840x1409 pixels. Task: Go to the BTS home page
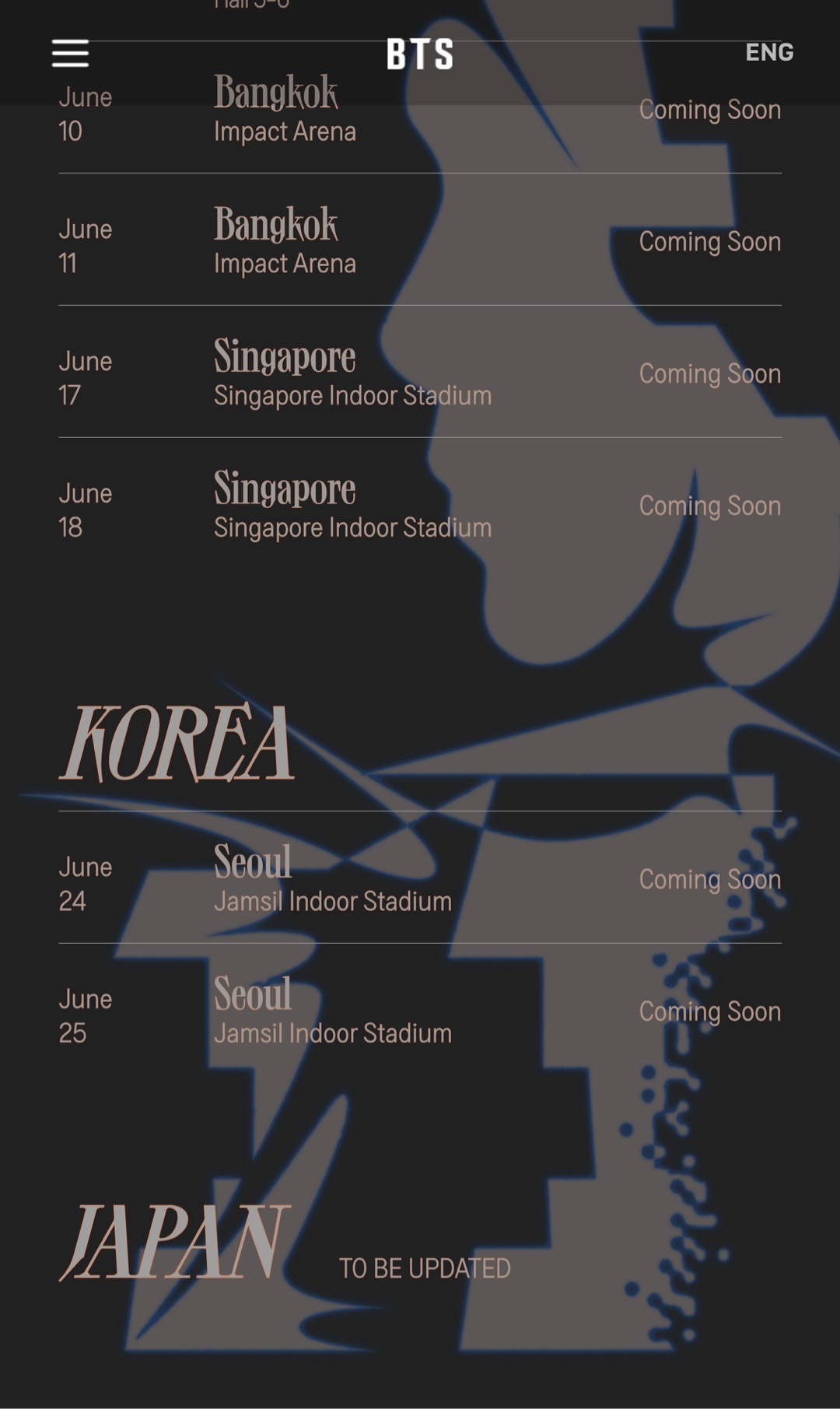click(420, 54)
